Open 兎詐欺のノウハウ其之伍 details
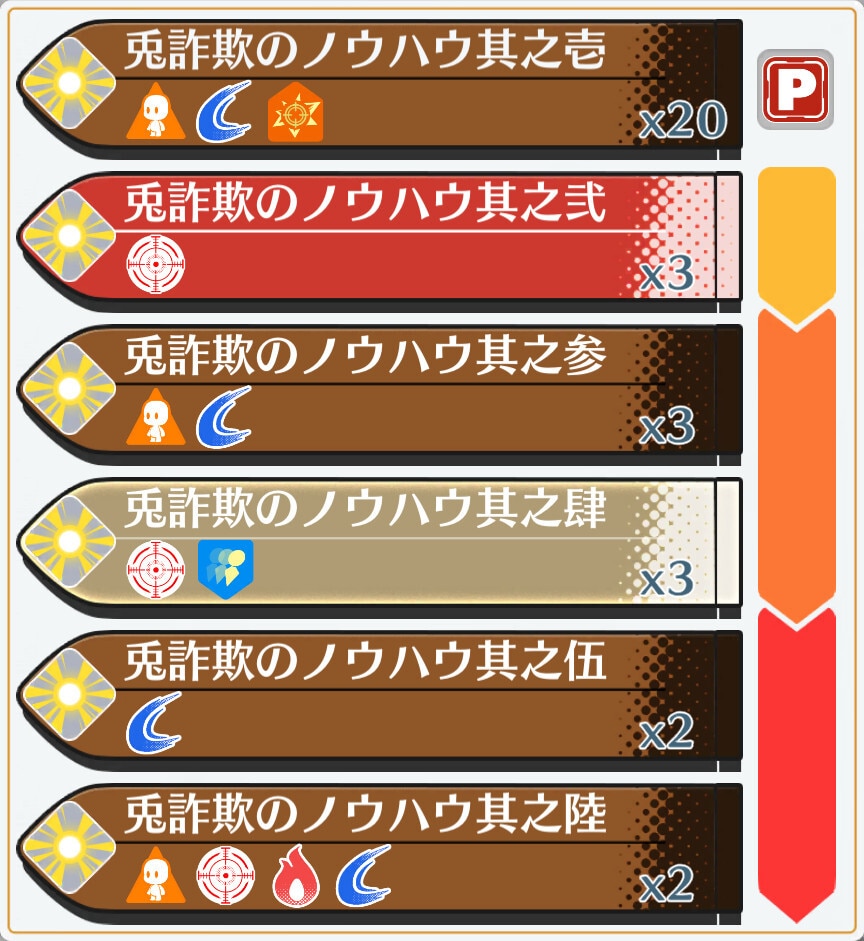 (380, 699)
